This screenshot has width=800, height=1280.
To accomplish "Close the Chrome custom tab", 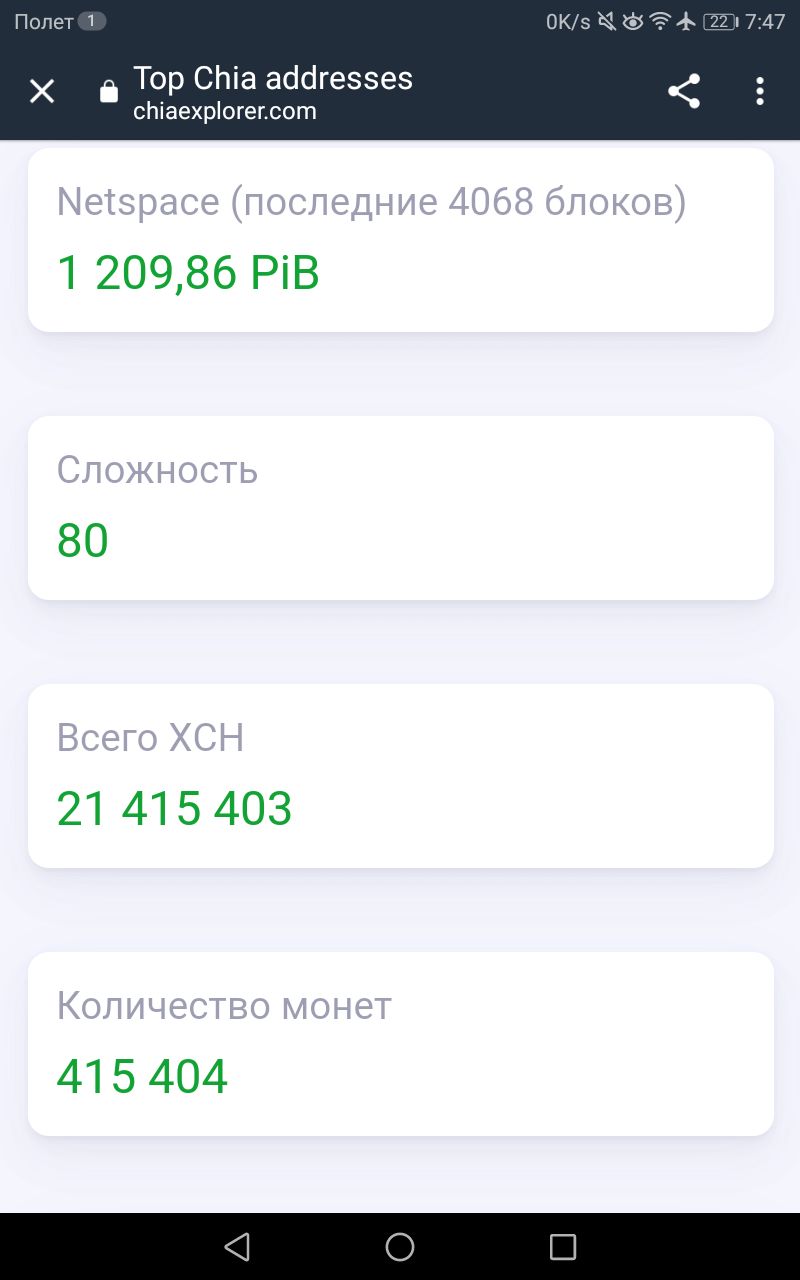I will pos(42,92).
